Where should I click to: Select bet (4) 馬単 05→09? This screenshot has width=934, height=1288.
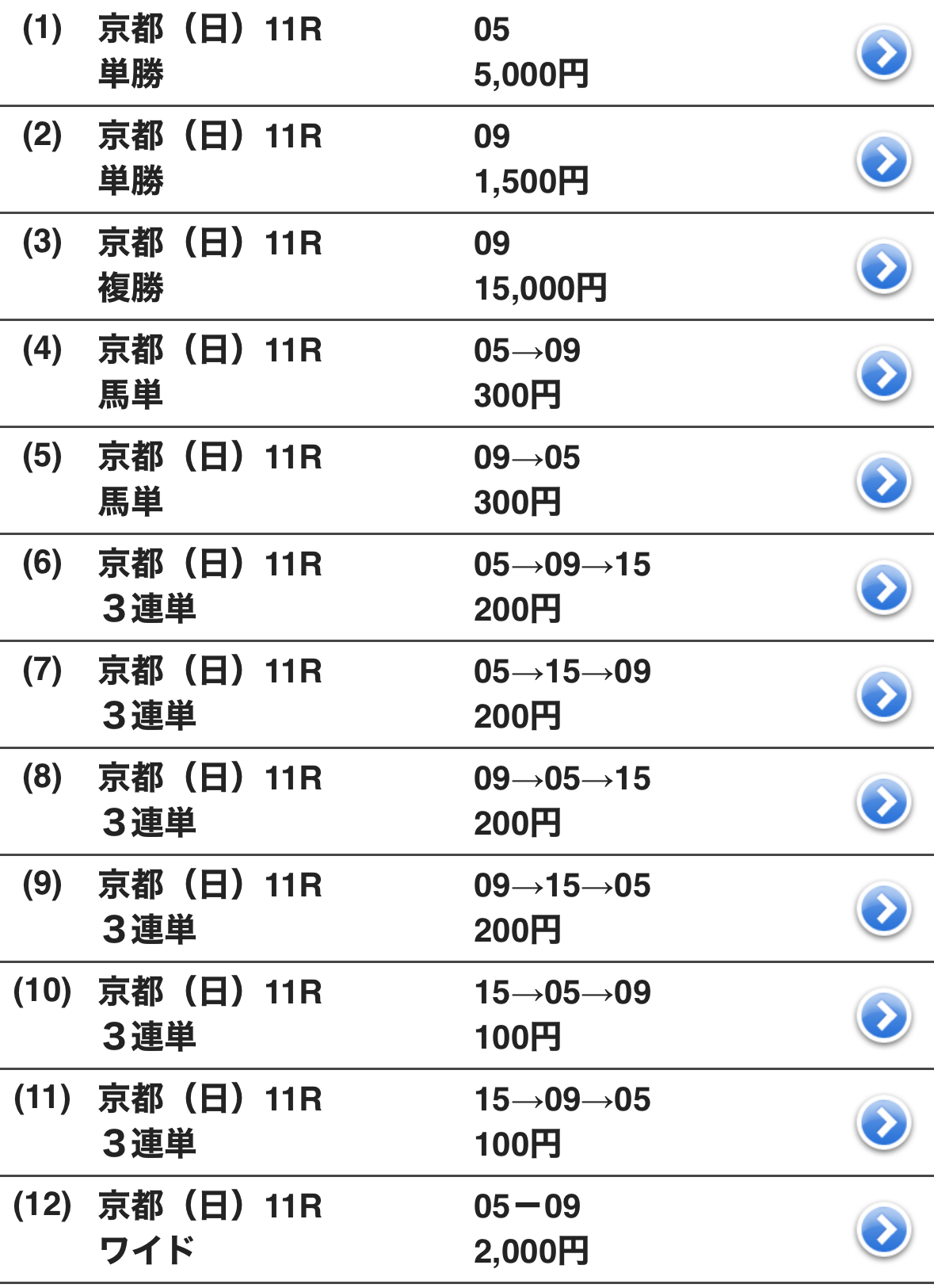(x=883, y=374)
